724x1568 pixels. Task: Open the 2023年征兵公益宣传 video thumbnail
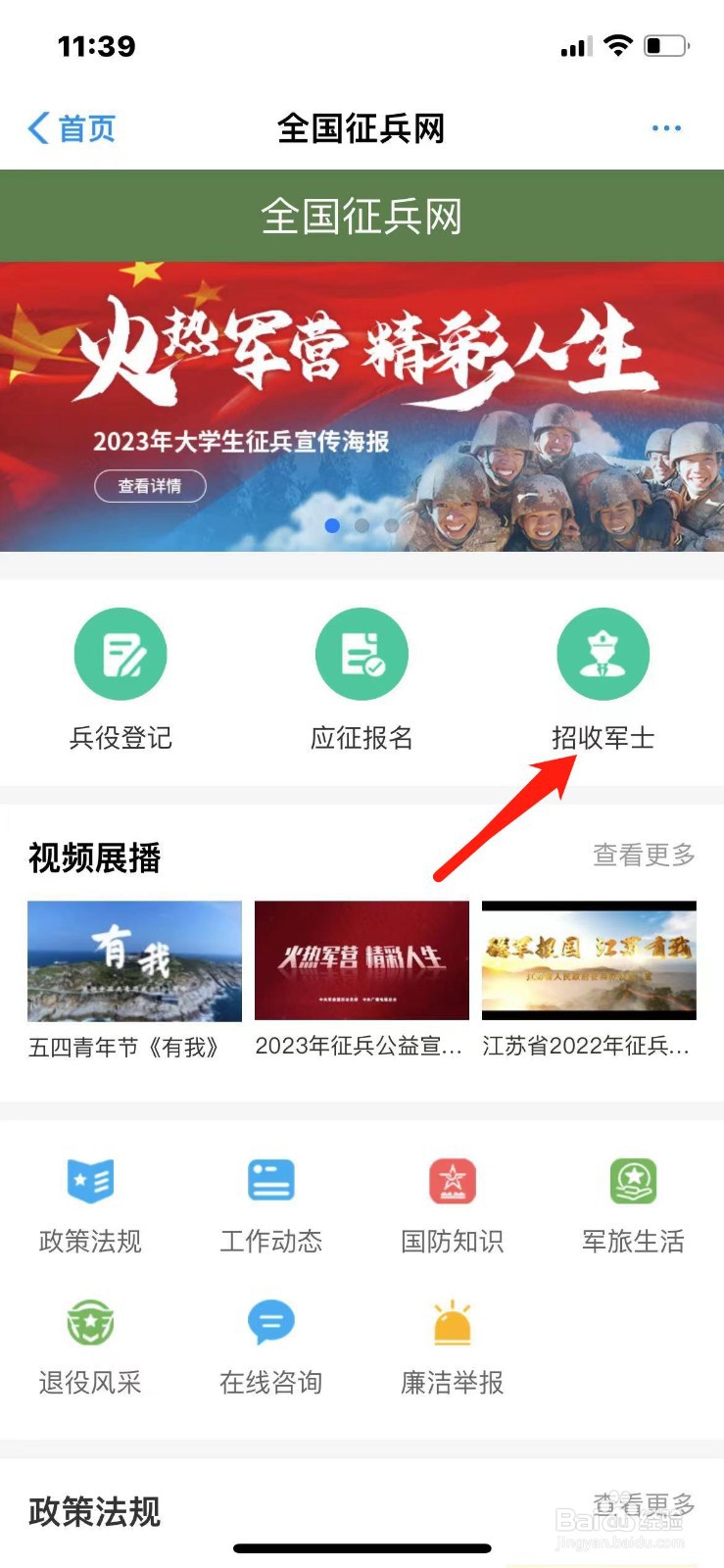click(x=361, y=960)
